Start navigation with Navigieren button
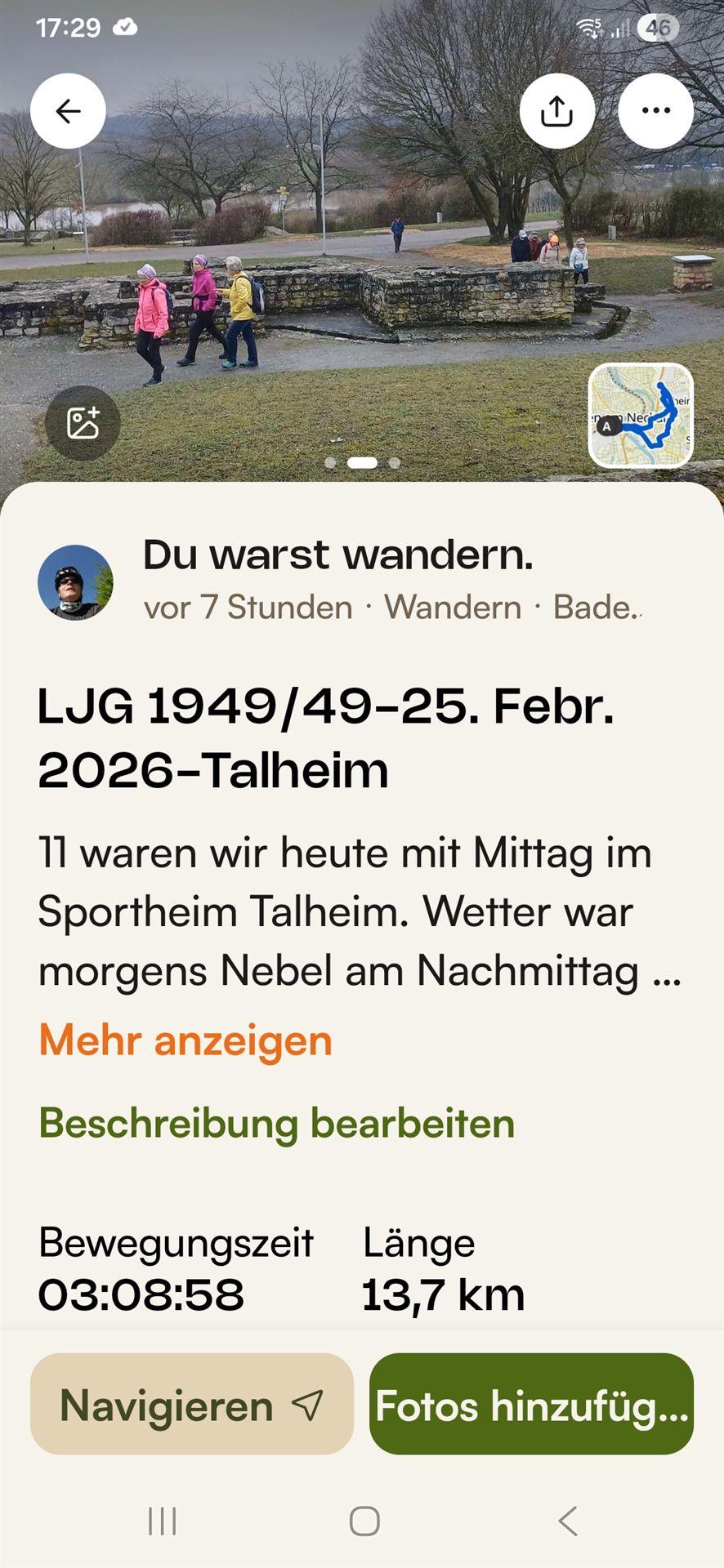Viewport: 724px width, 1568px height. tap(192, 1405)
